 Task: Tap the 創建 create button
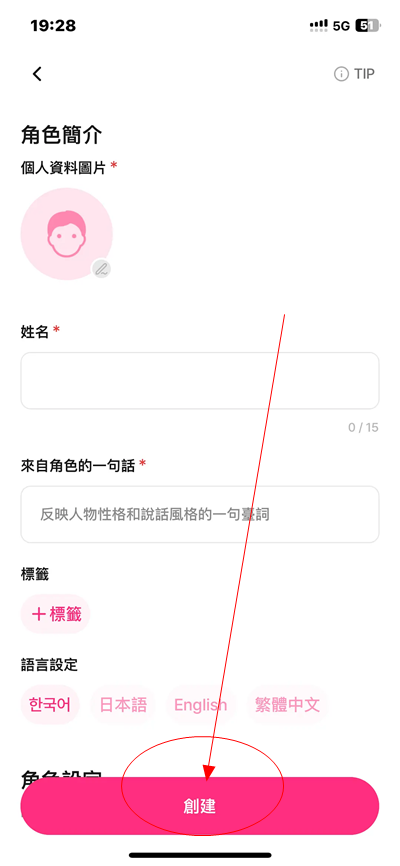[200, 806]
